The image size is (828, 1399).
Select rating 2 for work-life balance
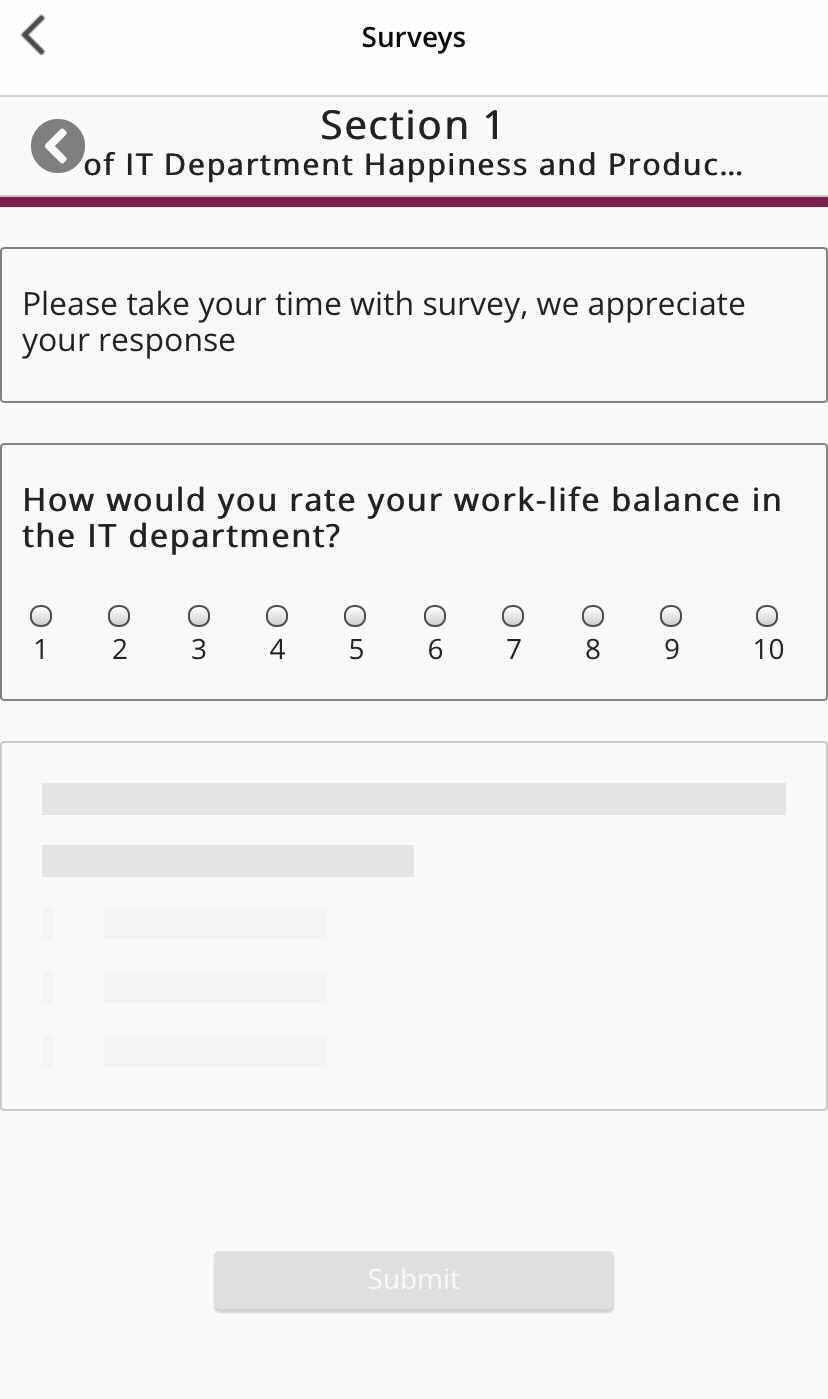(119, 615)
